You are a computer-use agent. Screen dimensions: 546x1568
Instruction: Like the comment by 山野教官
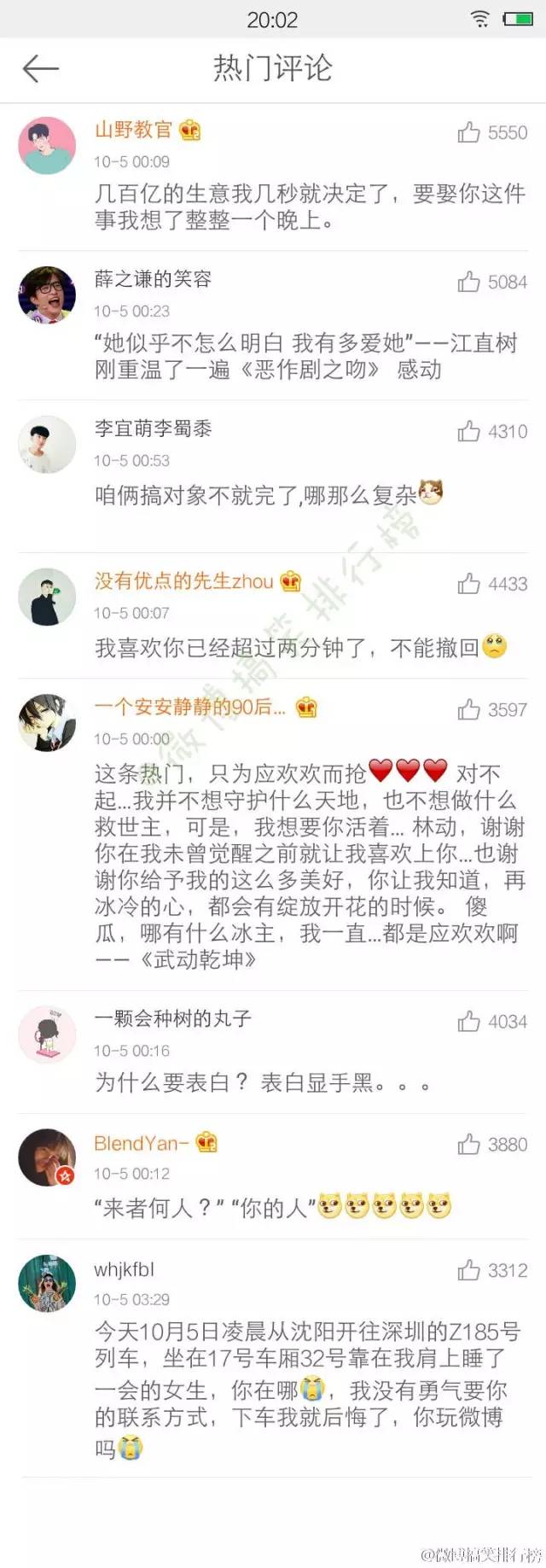click(469, 132)
